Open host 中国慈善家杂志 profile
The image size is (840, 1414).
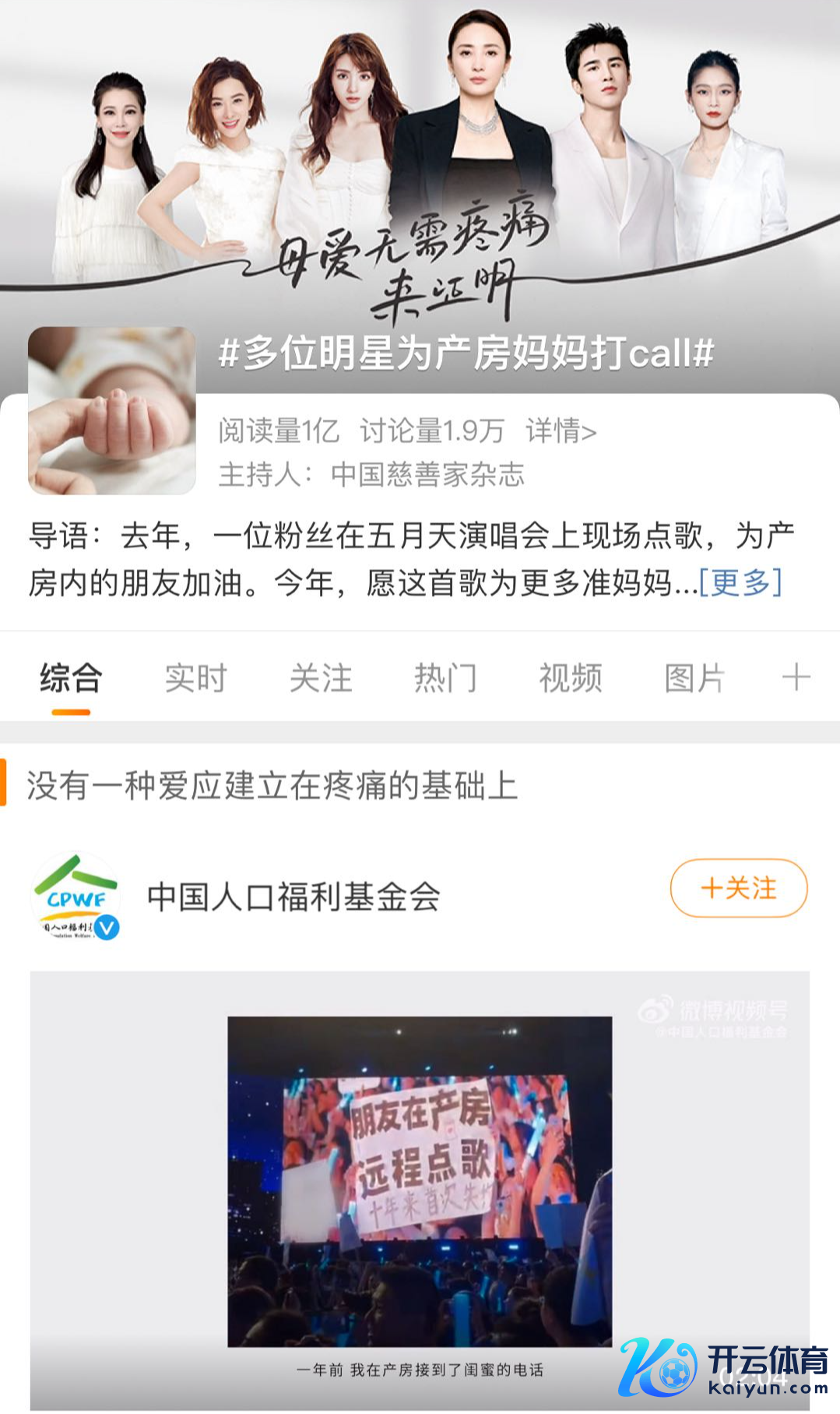(427, 474)
